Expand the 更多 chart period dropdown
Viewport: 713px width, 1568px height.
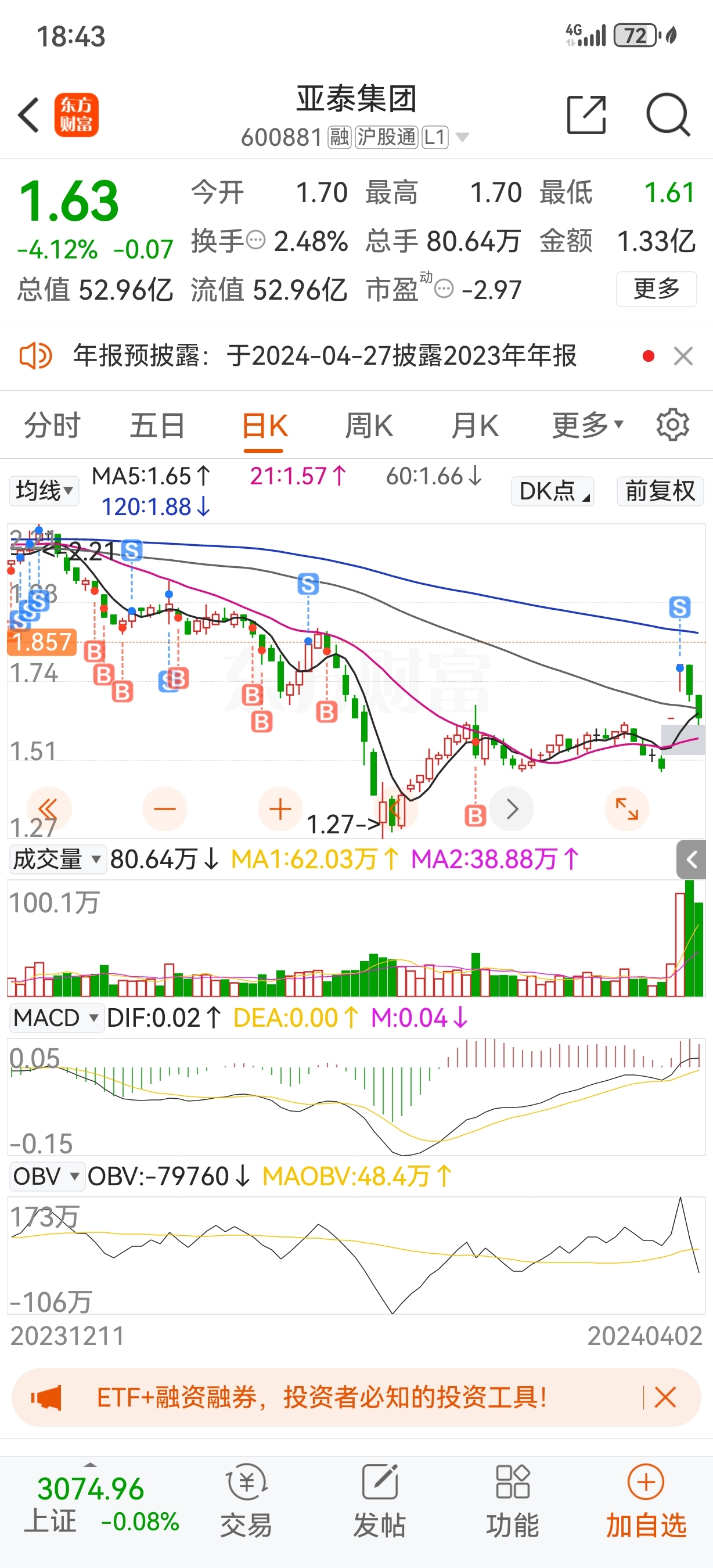[588, 425]
